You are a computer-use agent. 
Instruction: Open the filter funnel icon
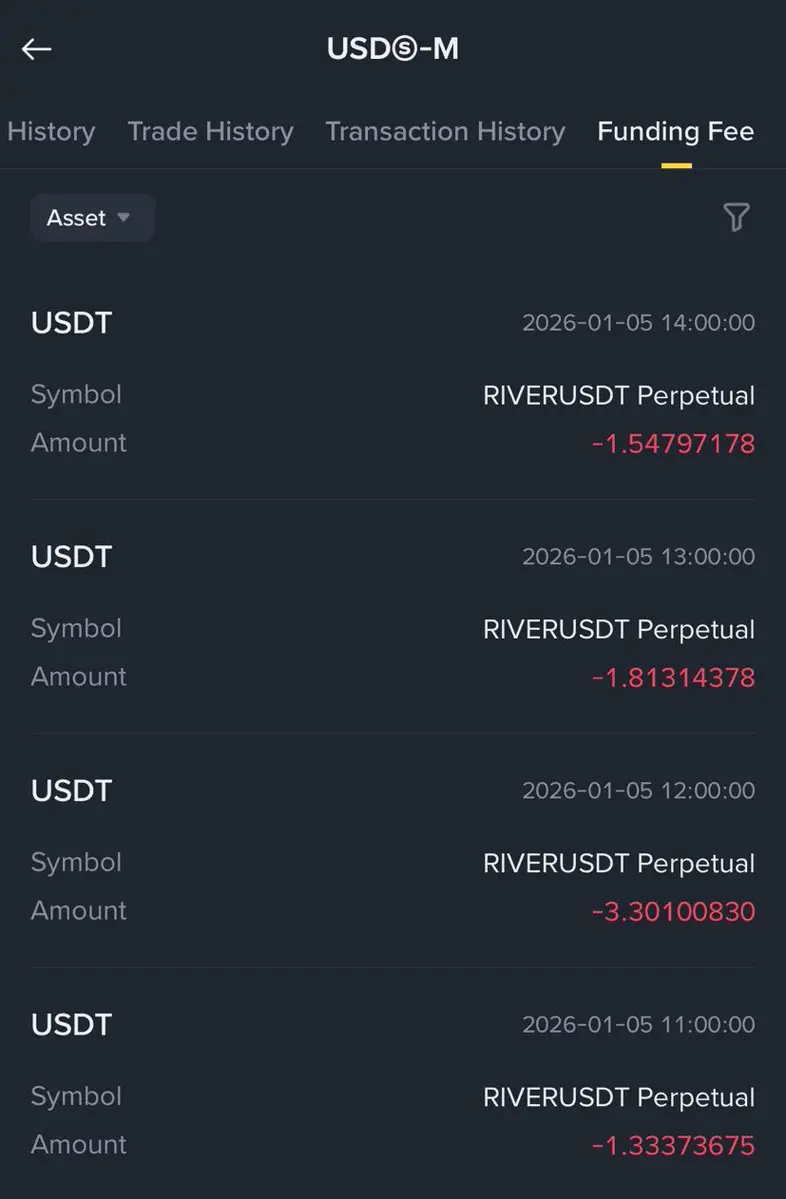pos(736,217)
